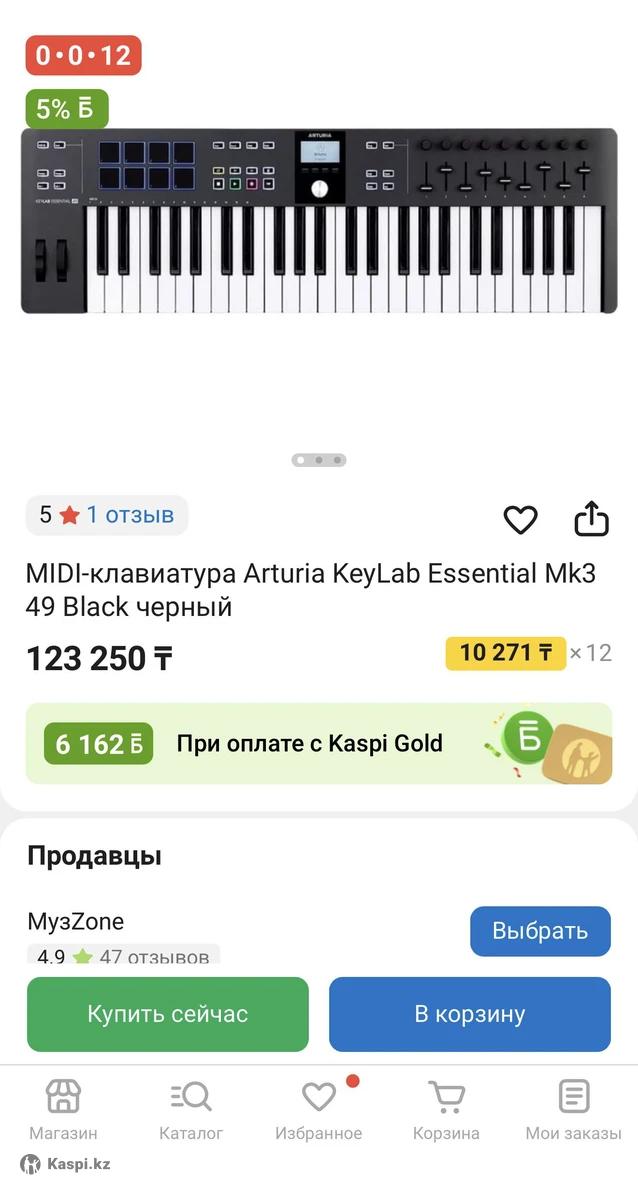Switch to the Магазин tab
The width and height of the screenshot is (638, 1200).
tap(63, 1110)
